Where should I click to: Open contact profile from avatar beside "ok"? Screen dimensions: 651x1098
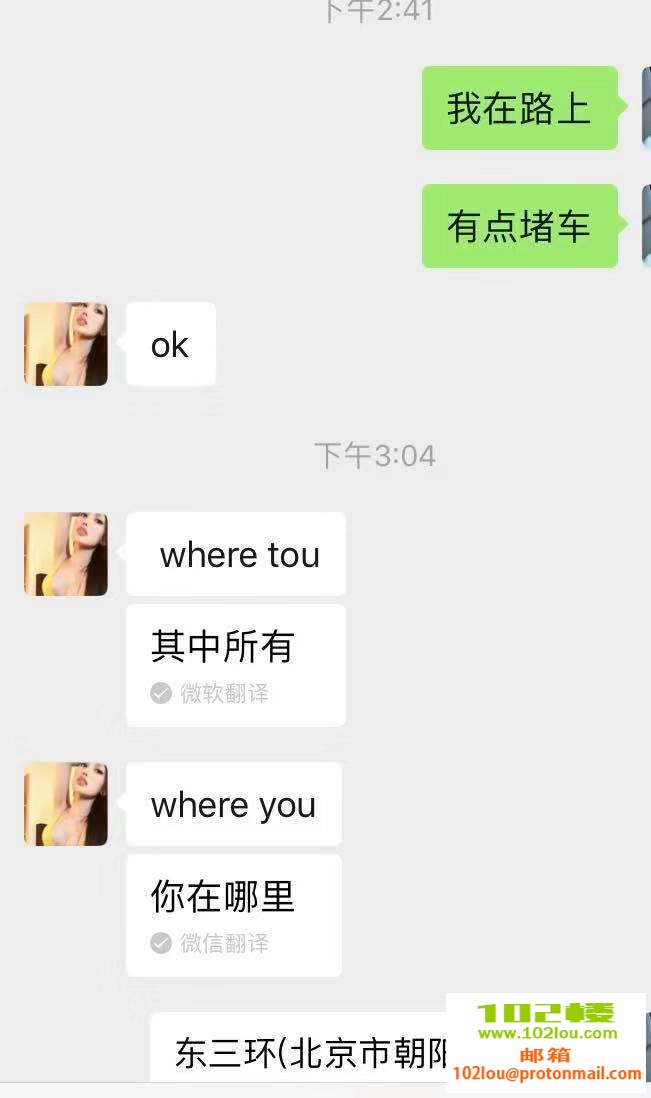coord(66,344)
